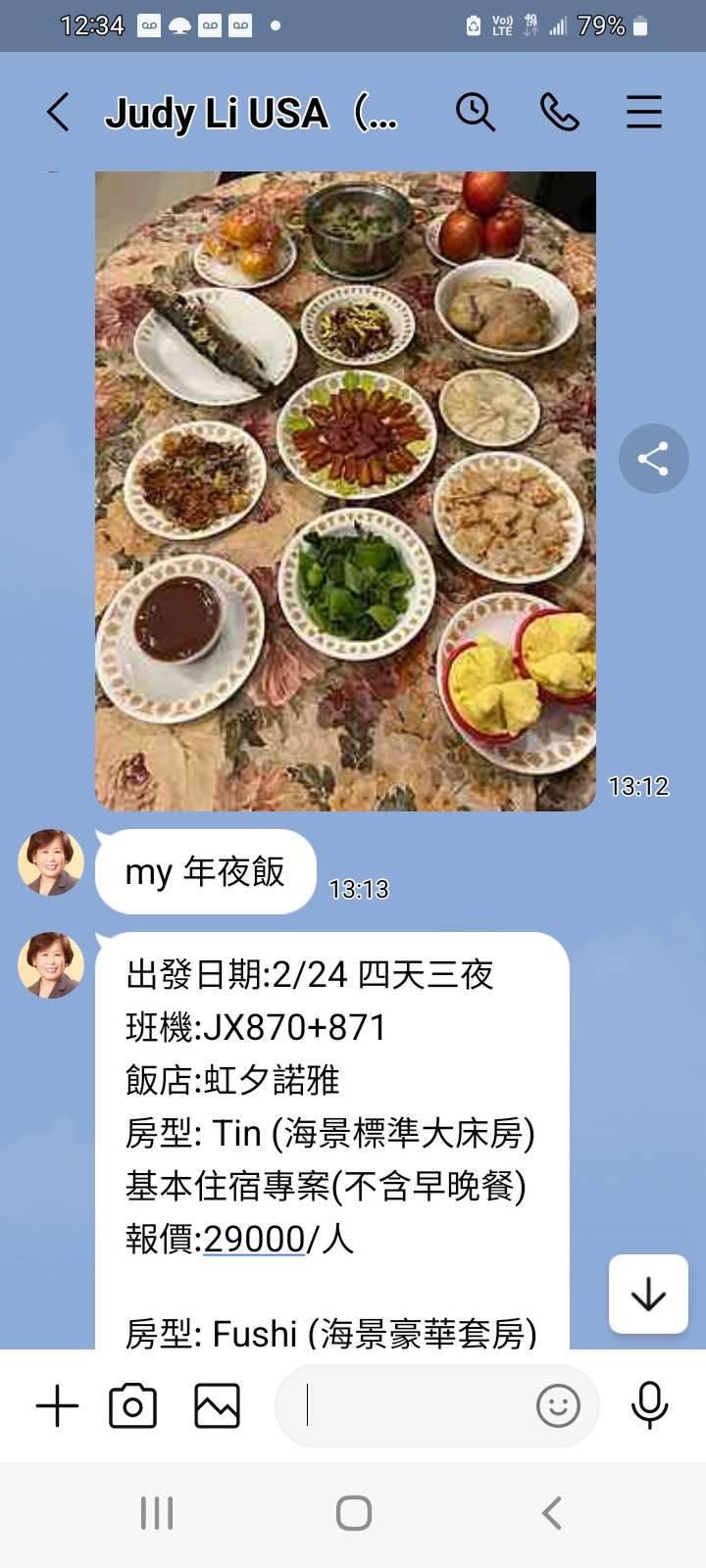Open the emoji and sticker picker
706x1568 pixels.
[557, 1405]
